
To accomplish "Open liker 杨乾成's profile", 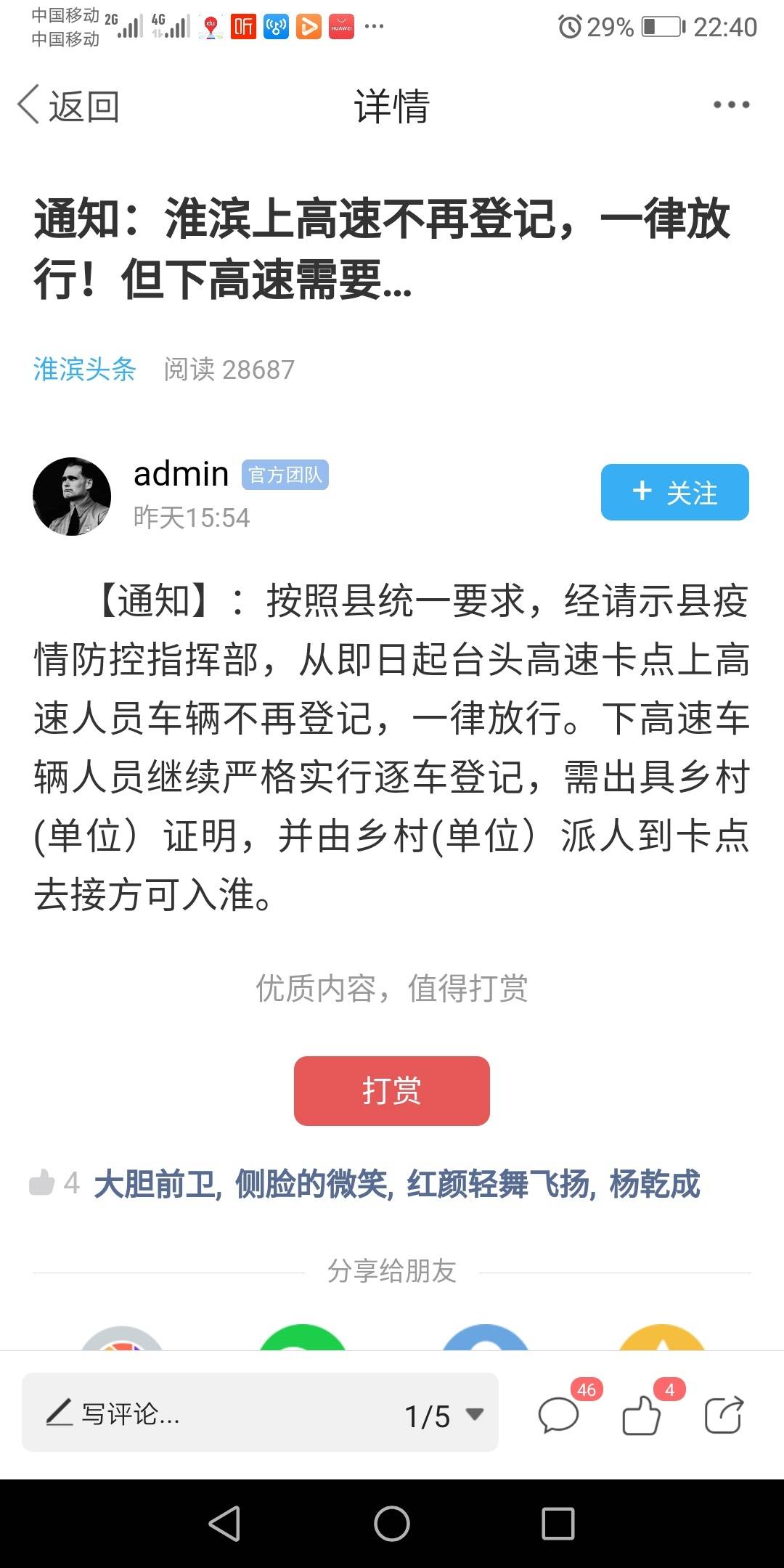I will pyautogui.click(x=655, y=1184).
